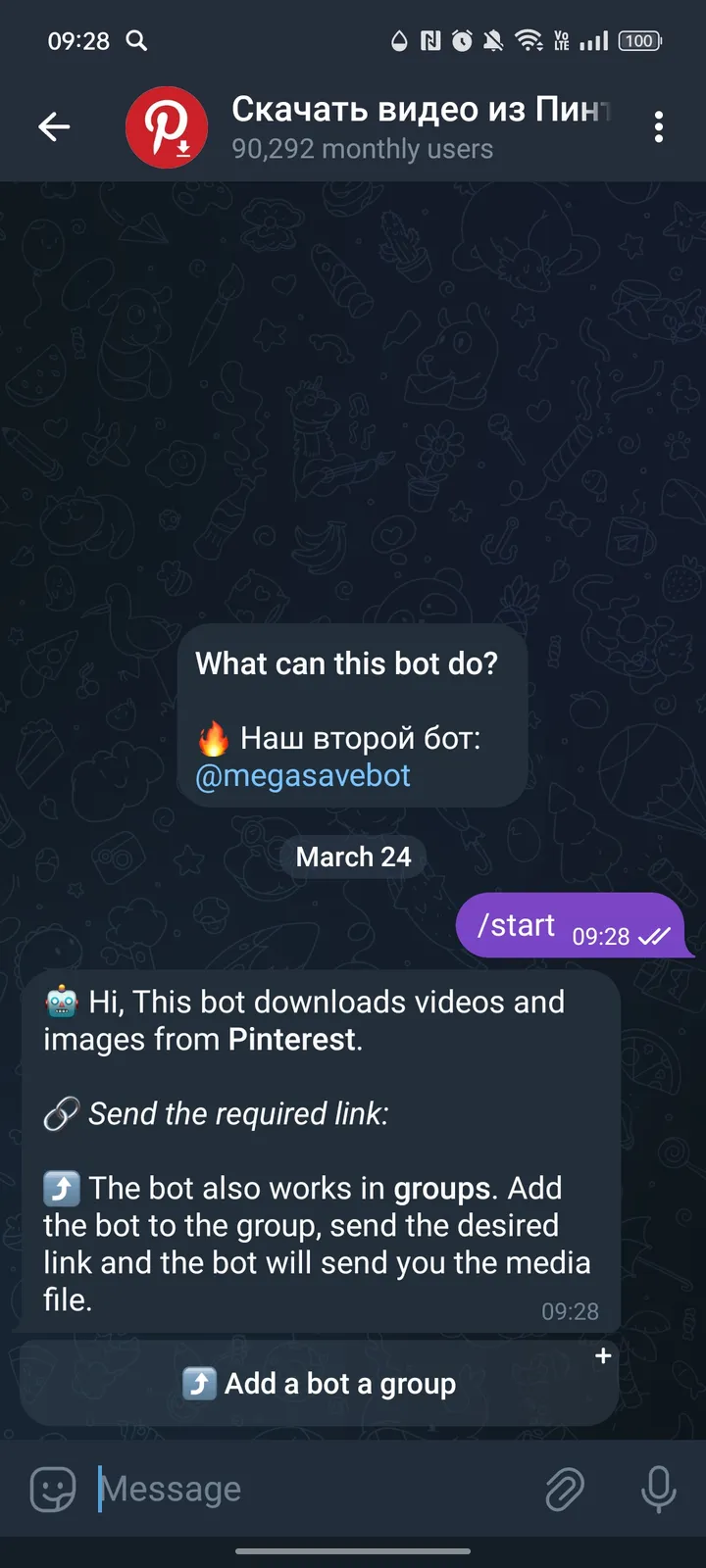Tap the Wi-Fi icon in the status bar

[x=529, y=41]
